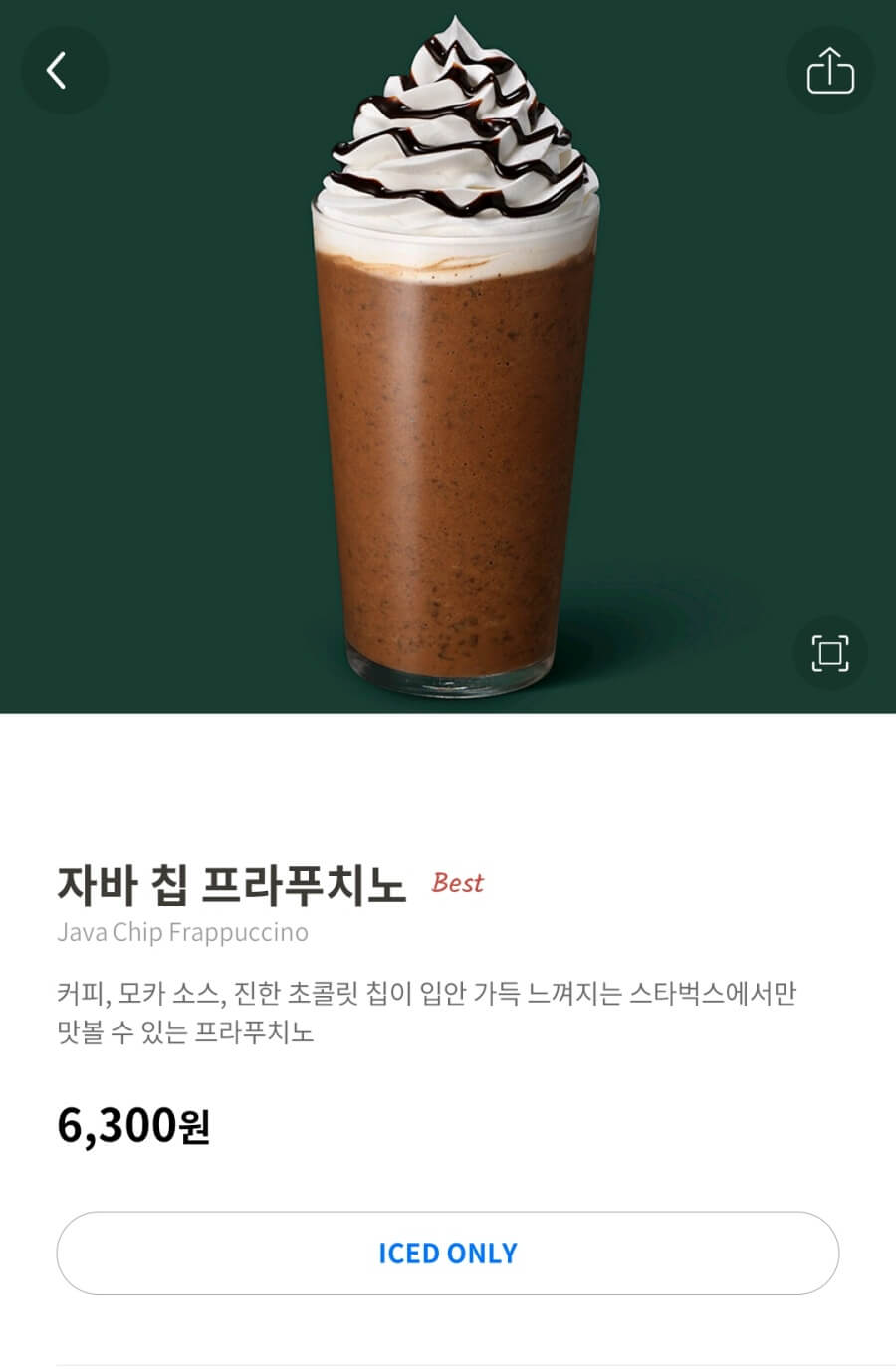Click the ICED ONLY pill-shaped selector
This screenshot has height=1369, width=896.
(448, 1254)
